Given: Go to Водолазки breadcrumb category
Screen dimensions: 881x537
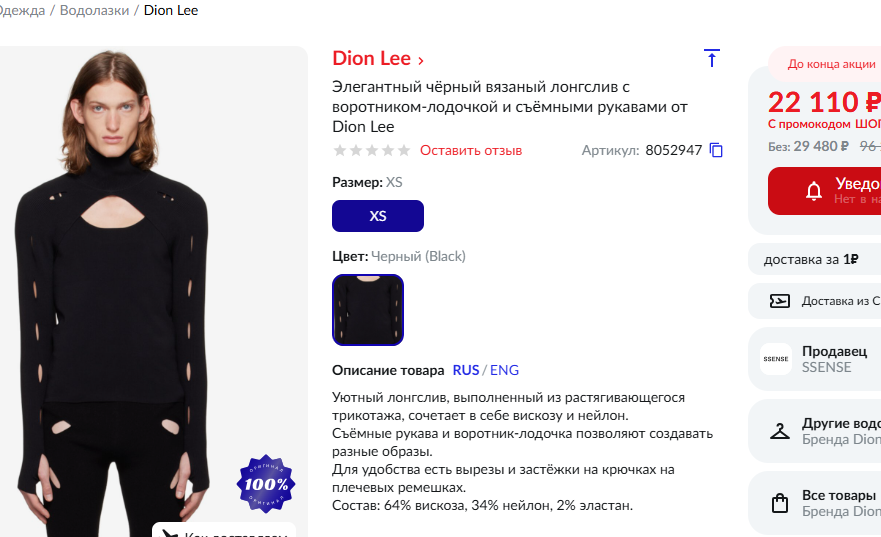Looking at the screenshot, I should [x=94, y=11].
